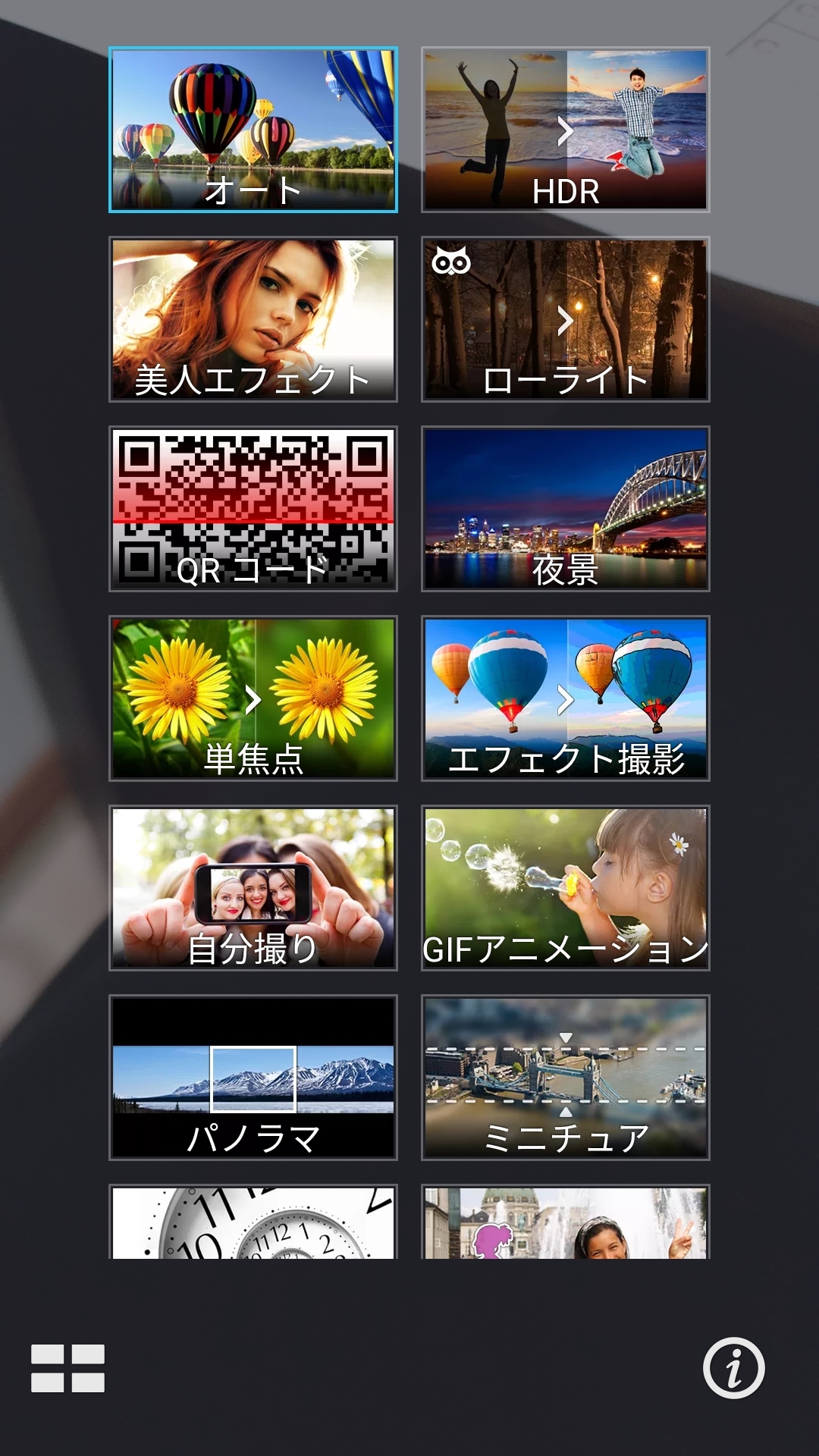Open エフェクト撮影 mode

tap(565, 698)
